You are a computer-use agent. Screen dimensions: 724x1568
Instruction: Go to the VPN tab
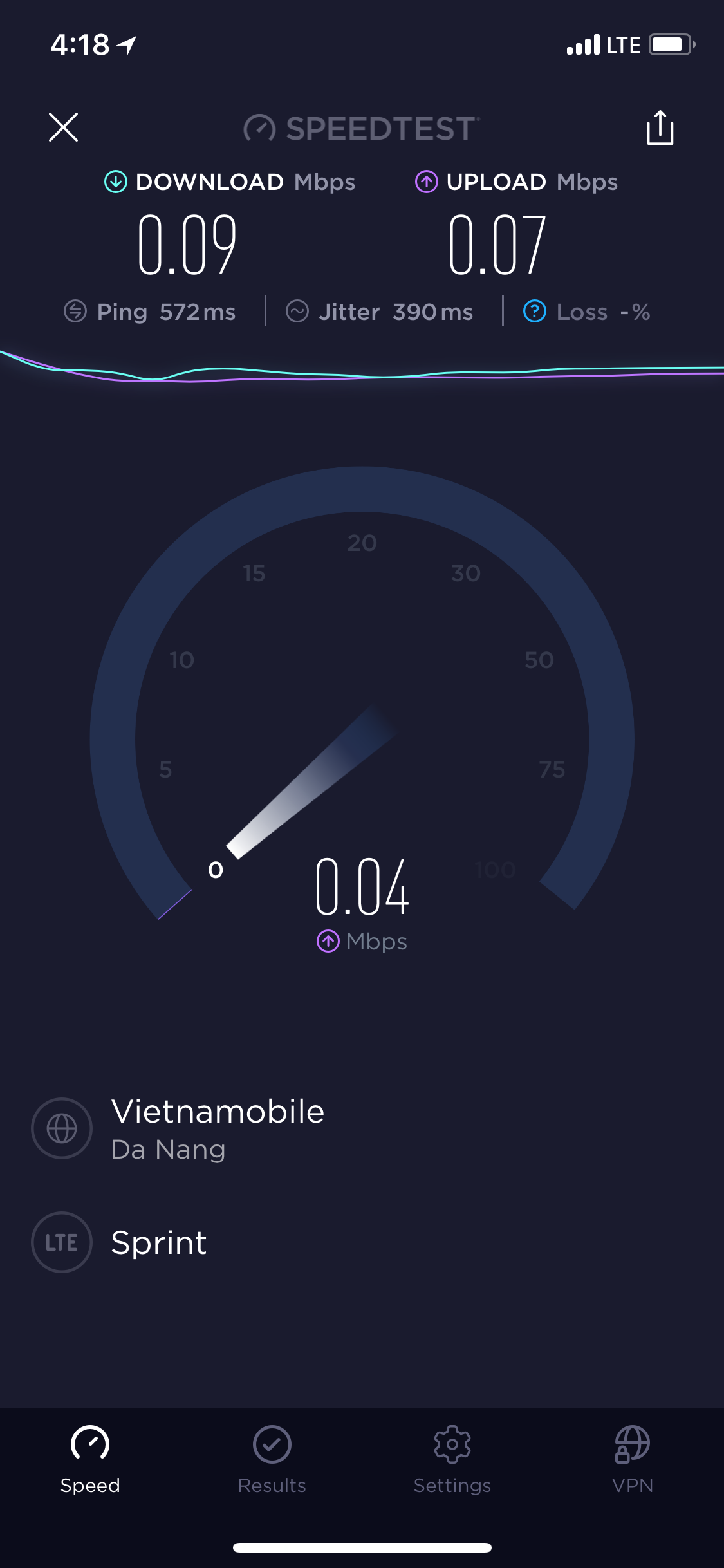[x=632, y=1459]
